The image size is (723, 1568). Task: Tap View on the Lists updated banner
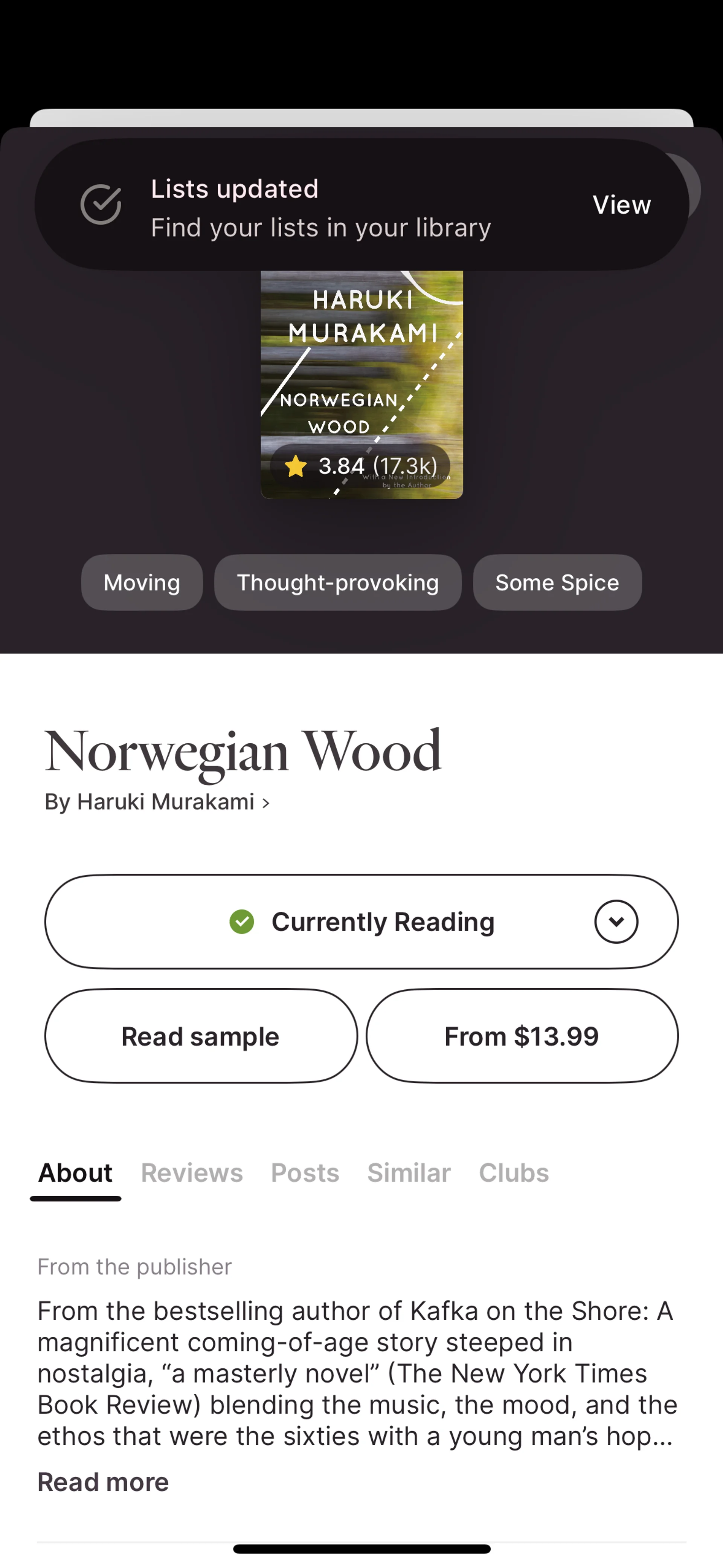pos(621,205)
